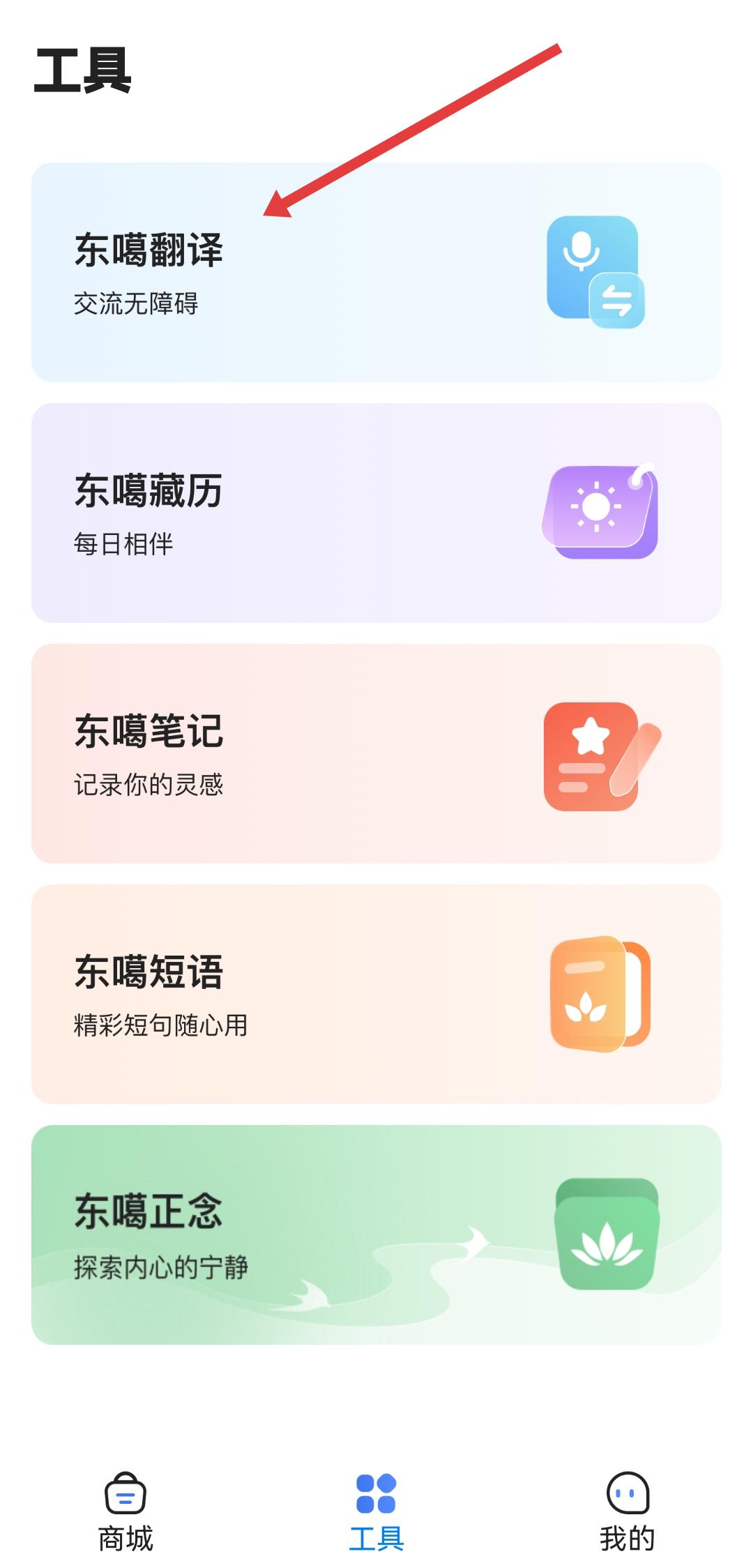The height and width of the screenshot is (1568, 753).
Task: Select the 东噶短语 phrases card
Action: coord(376,994)
